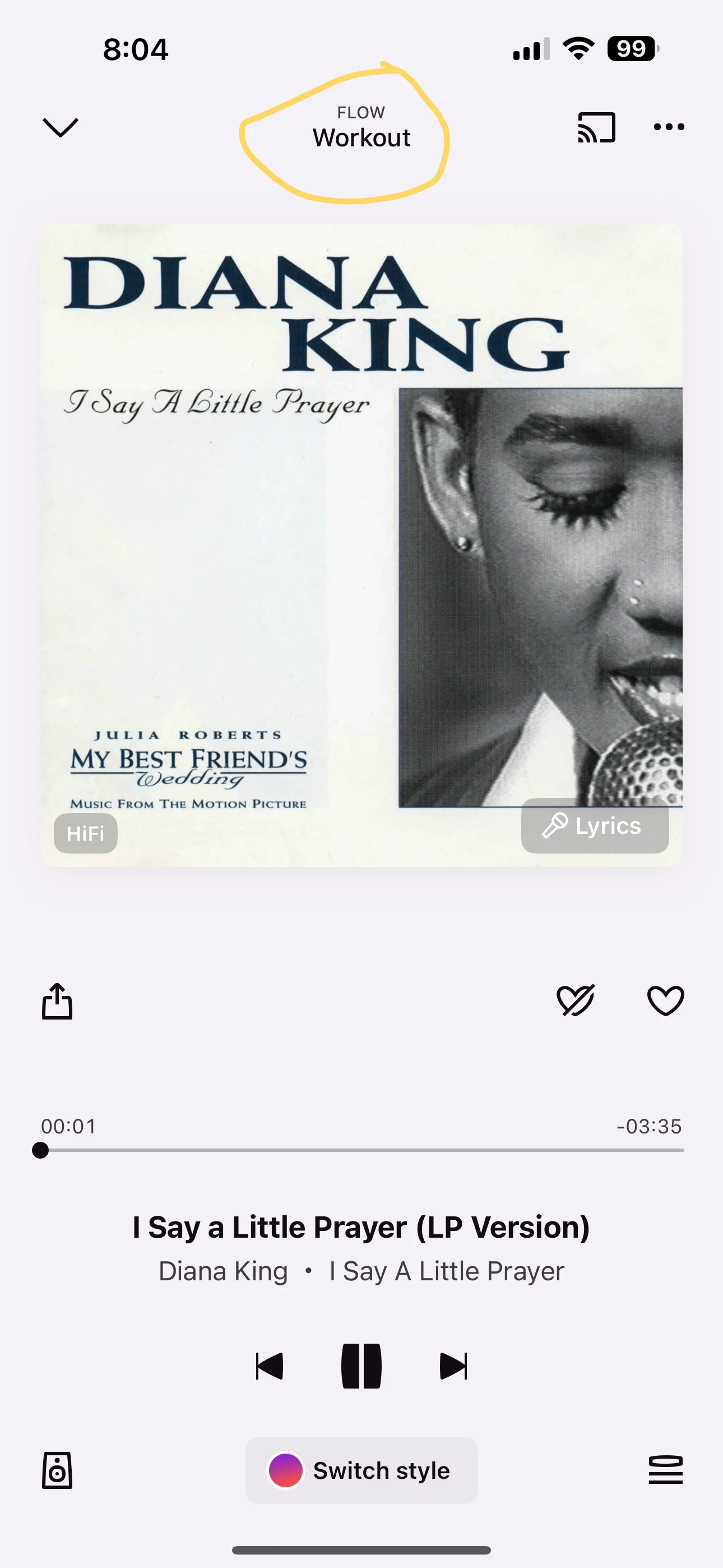The image size is (723, 1568).
Task: Pause the playing song
Action: 361,1366
